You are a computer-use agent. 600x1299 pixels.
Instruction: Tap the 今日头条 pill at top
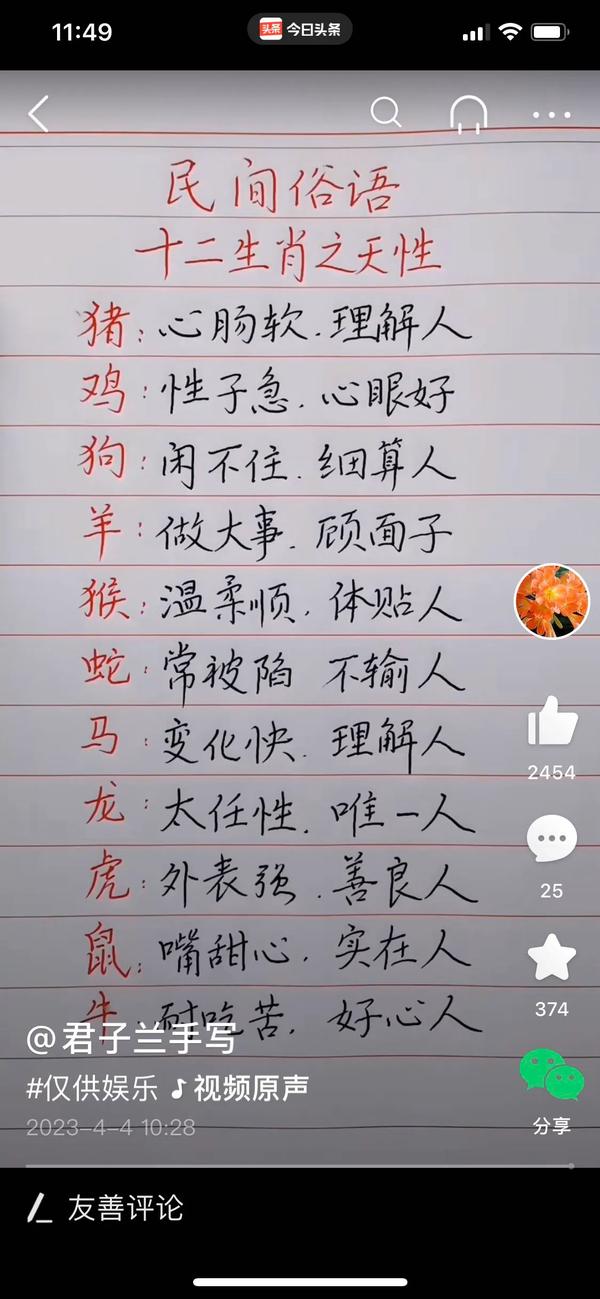300,29
